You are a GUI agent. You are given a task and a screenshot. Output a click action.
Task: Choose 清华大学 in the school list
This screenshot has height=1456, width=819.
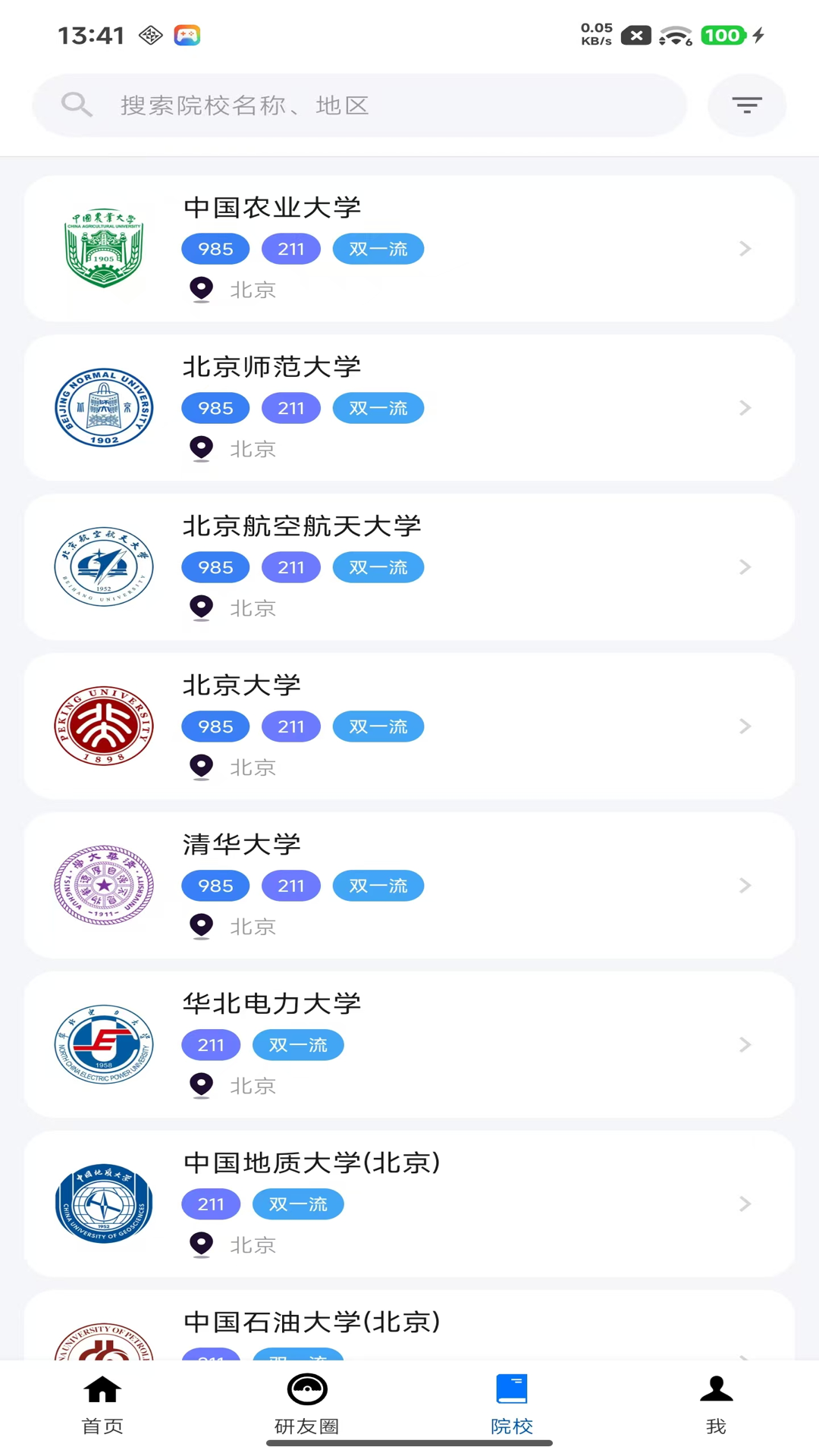coord(409,886)
